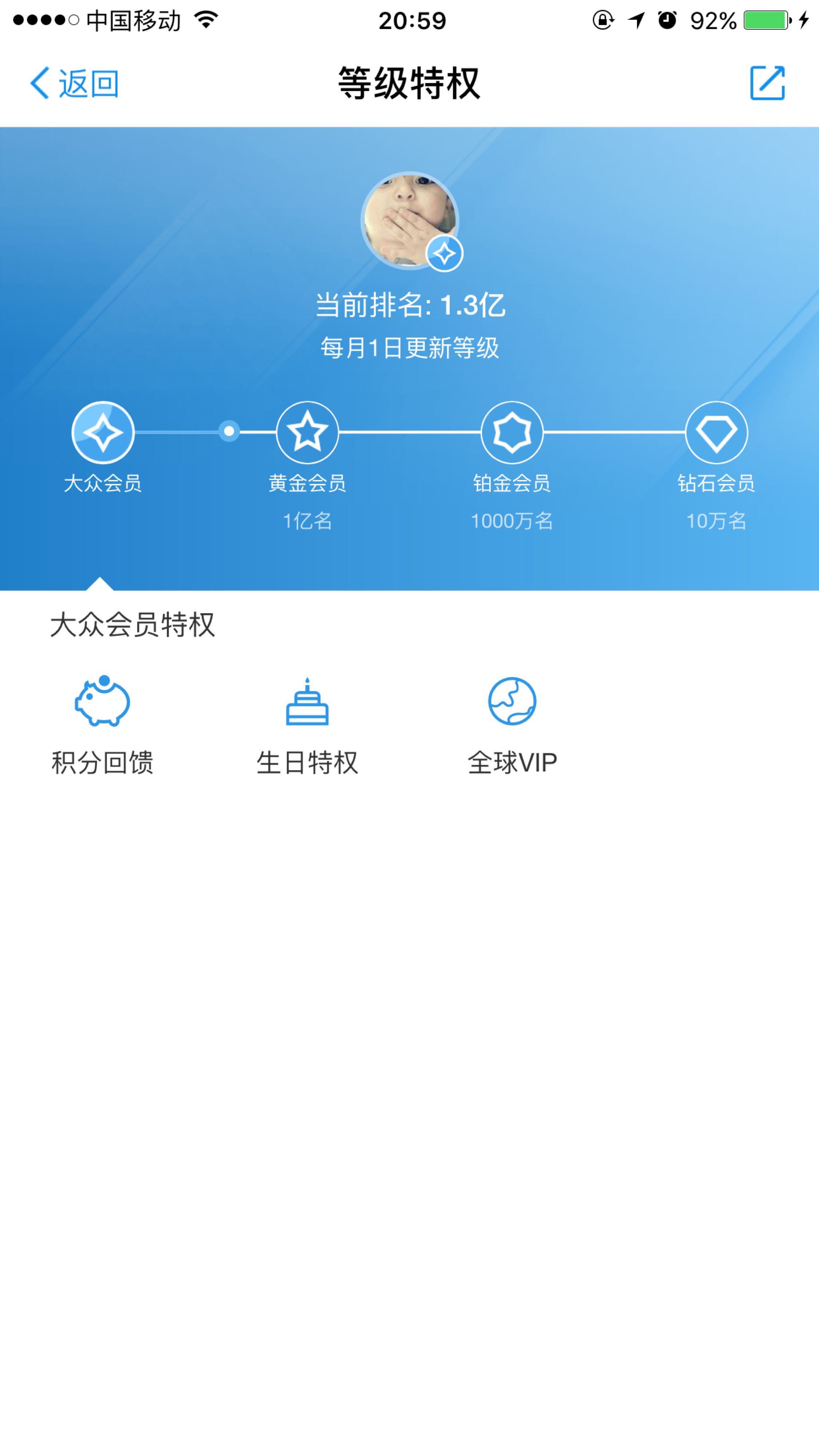
Task: Go back using the 返回 button
Action: click(x=74, y=84)
